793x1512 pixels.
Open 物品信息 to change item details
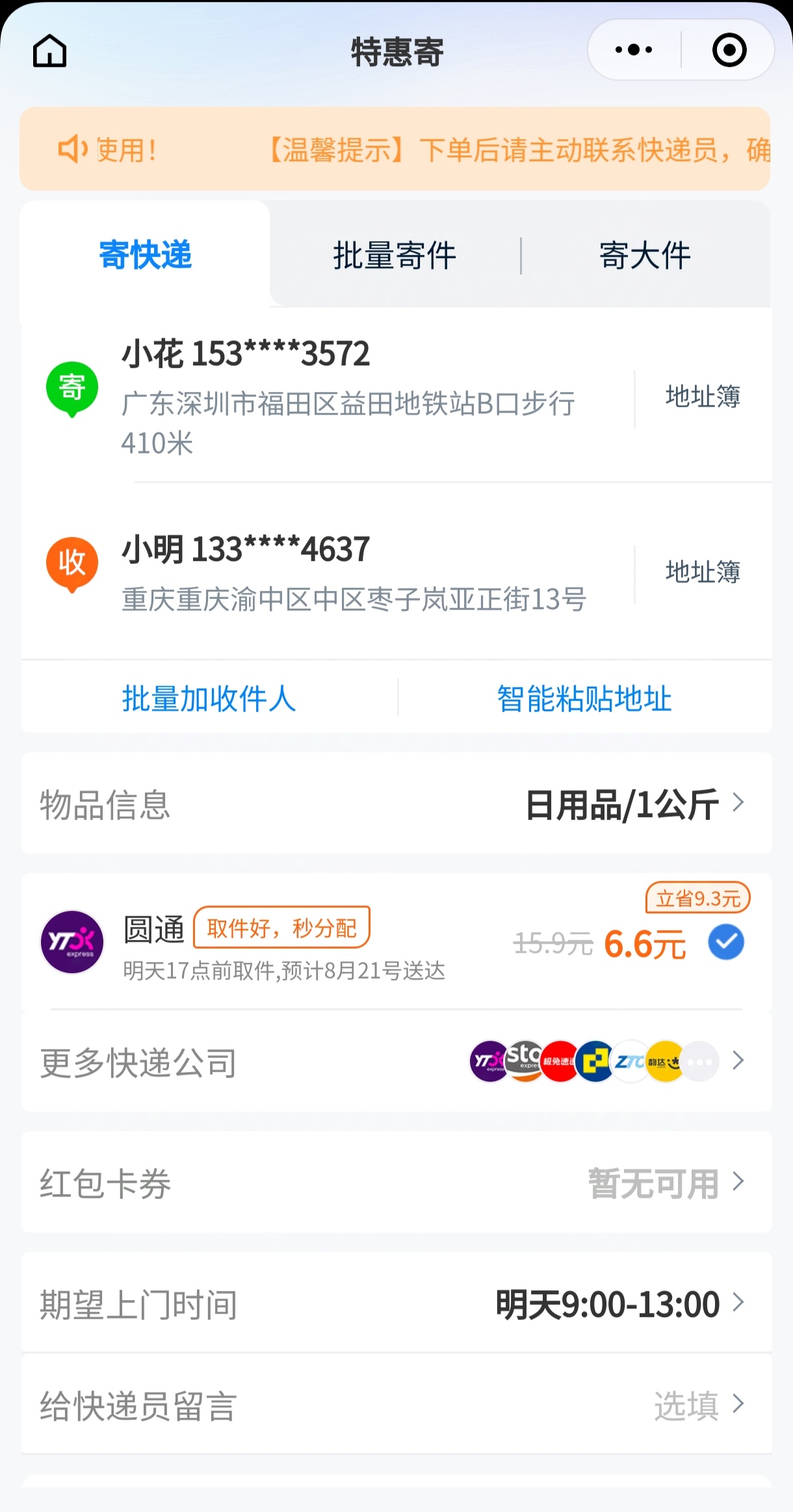(396, 804)
